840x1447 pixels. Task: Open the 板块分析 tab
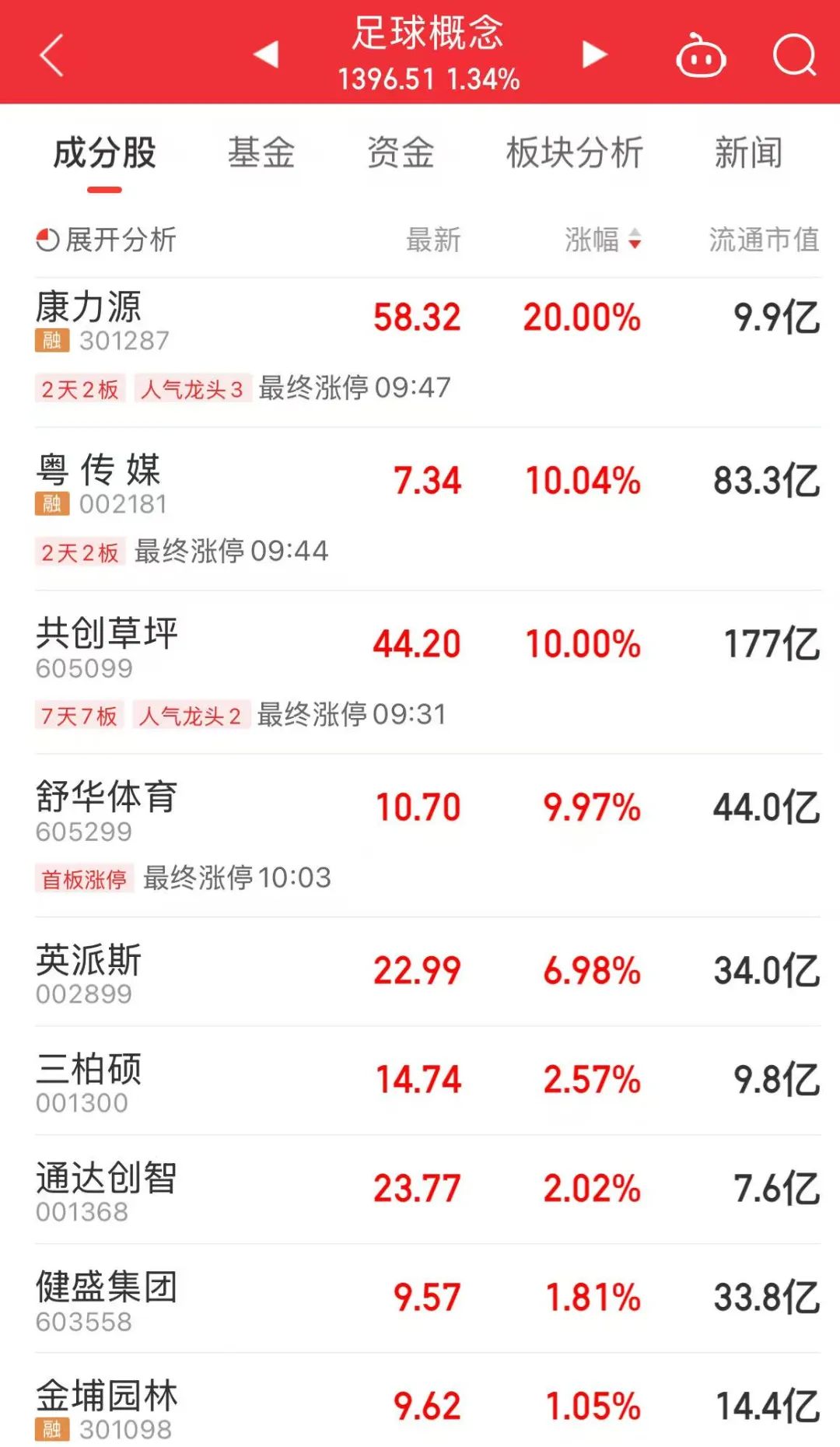pyautogui.click(x=575, y=152)
